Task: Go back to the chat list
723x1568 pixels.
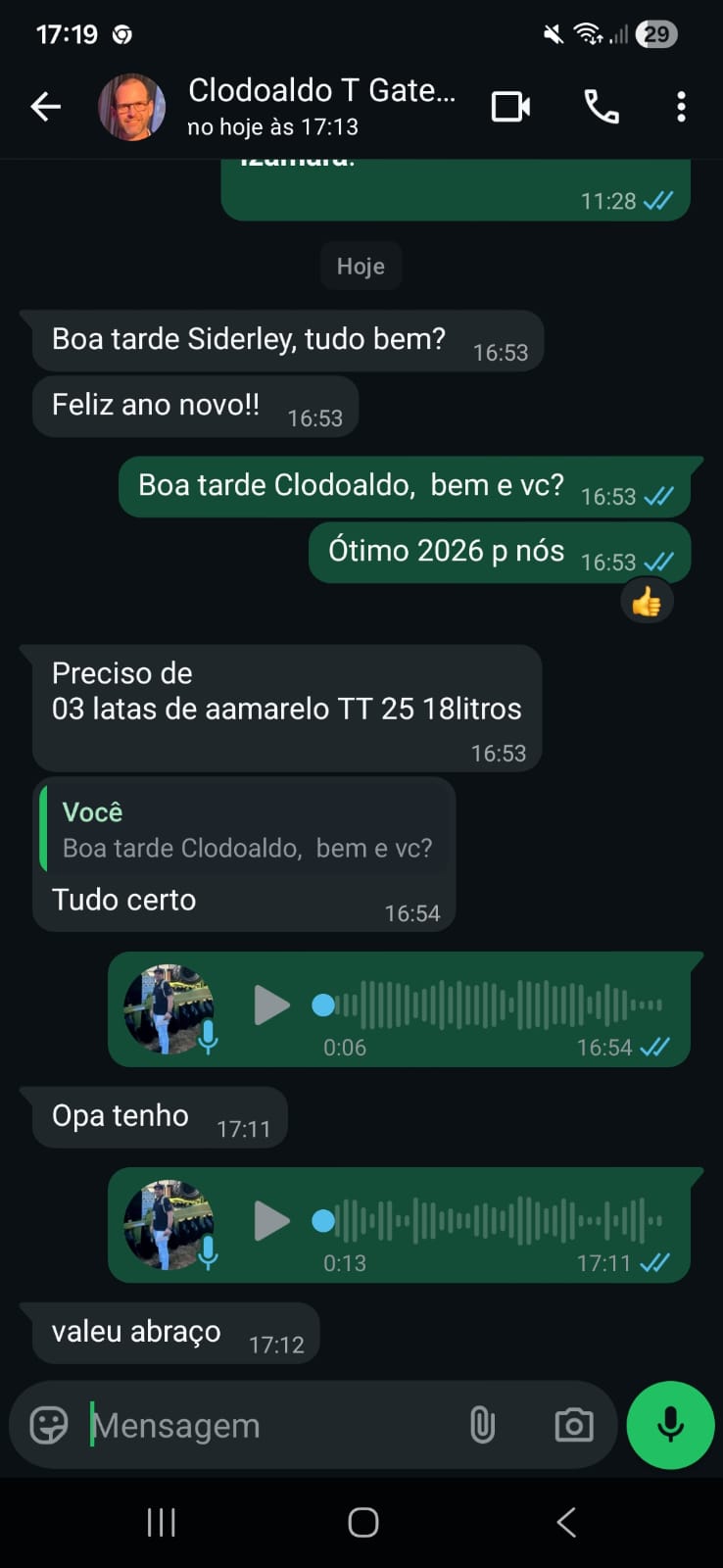Action: point(45,107)
